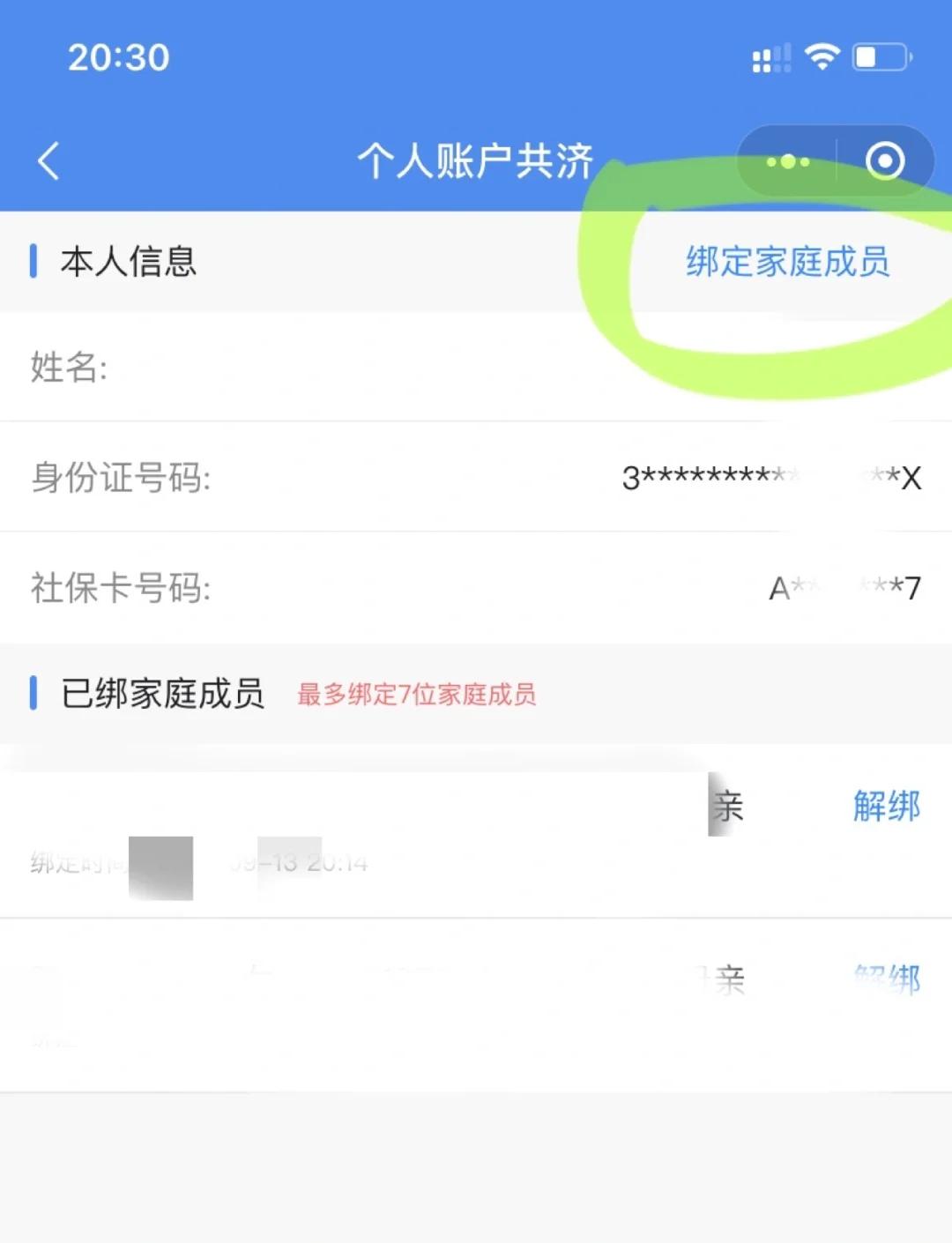This screenshot has height=1243, width=952.
Task: Tap the Wi-Fi icon in the status bar
Action: [822, 56]
